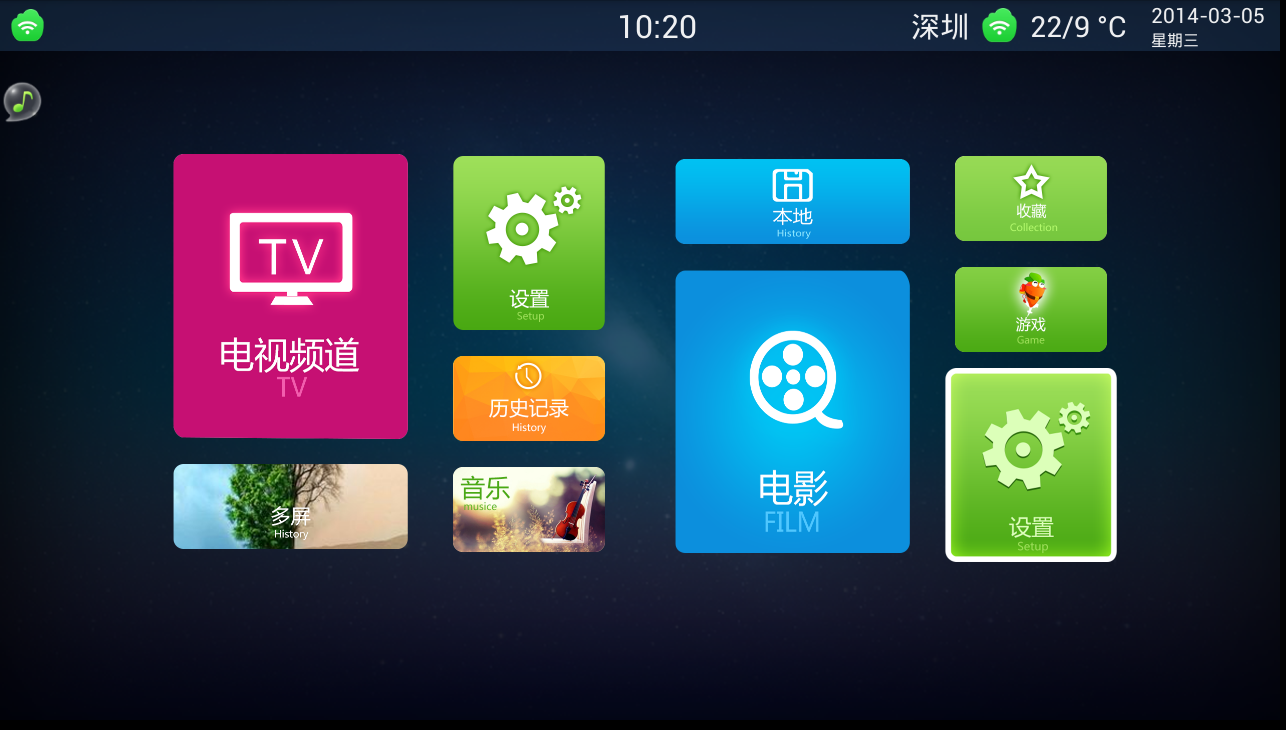
Task: Open the 多屏 multi-screen tile
Action: [290, 506]
